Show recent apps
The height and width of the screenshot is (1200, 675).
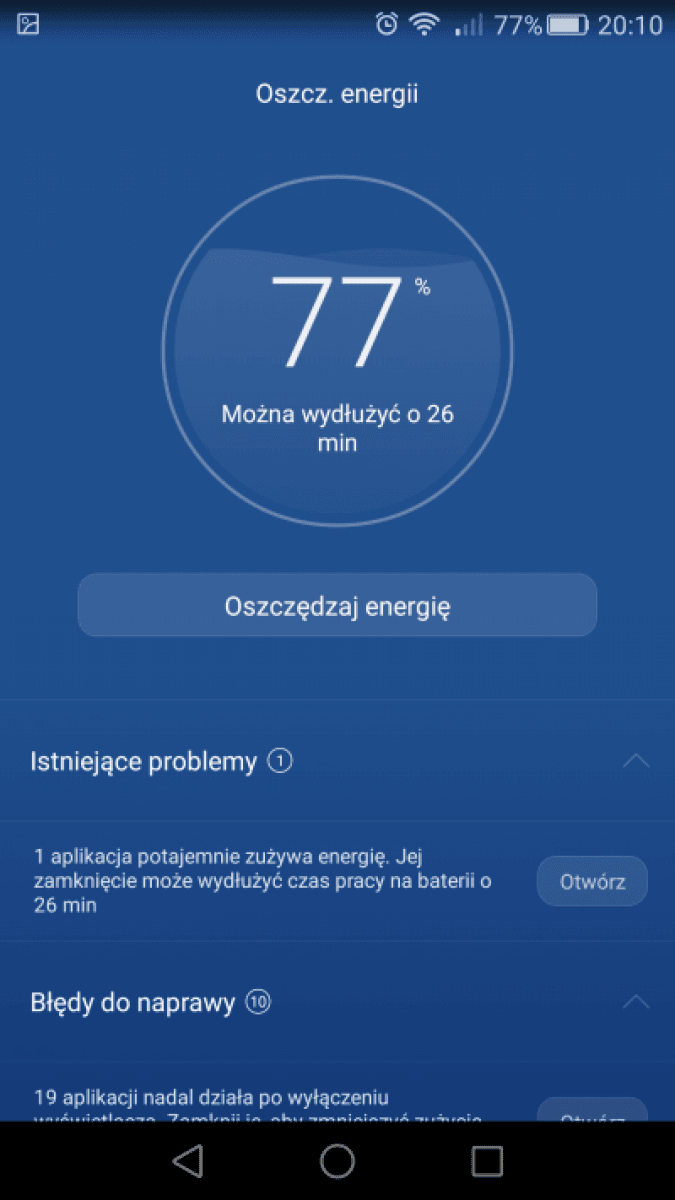(x=487, y=1161)
